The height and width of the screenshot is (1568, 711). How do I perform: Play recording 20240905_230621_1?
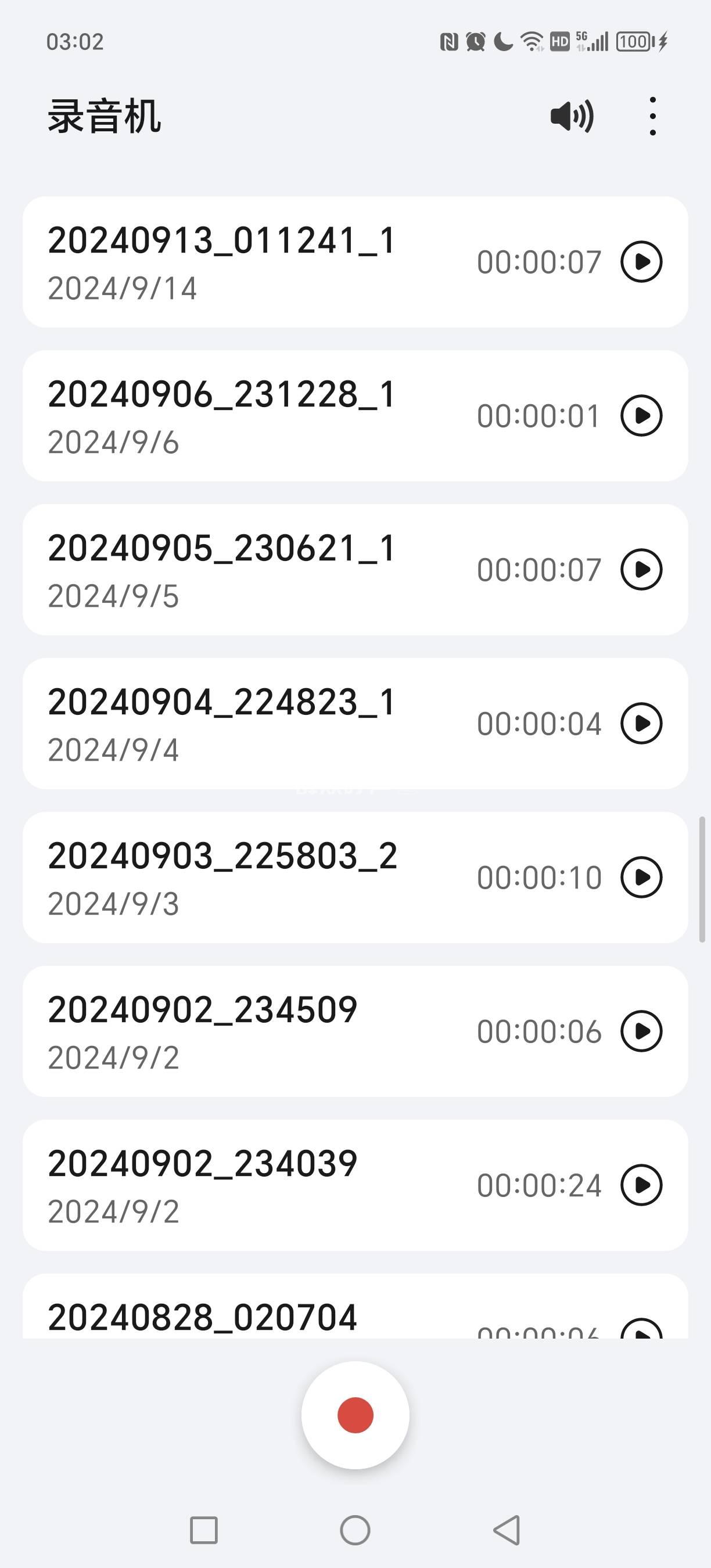(x=641, y=570)
